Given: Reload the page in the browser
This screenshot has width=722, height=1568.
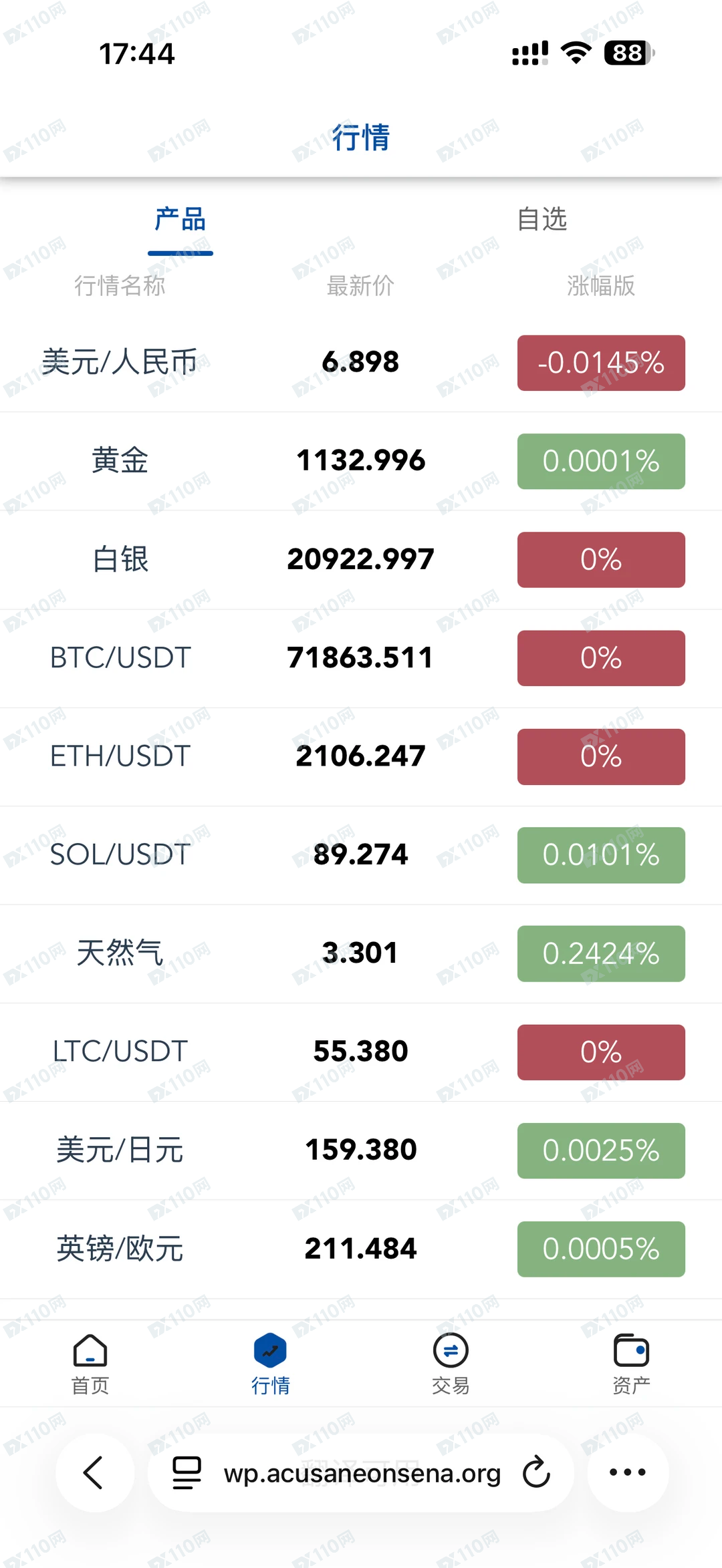Looking at the screenshot, I should [536, 1472].
